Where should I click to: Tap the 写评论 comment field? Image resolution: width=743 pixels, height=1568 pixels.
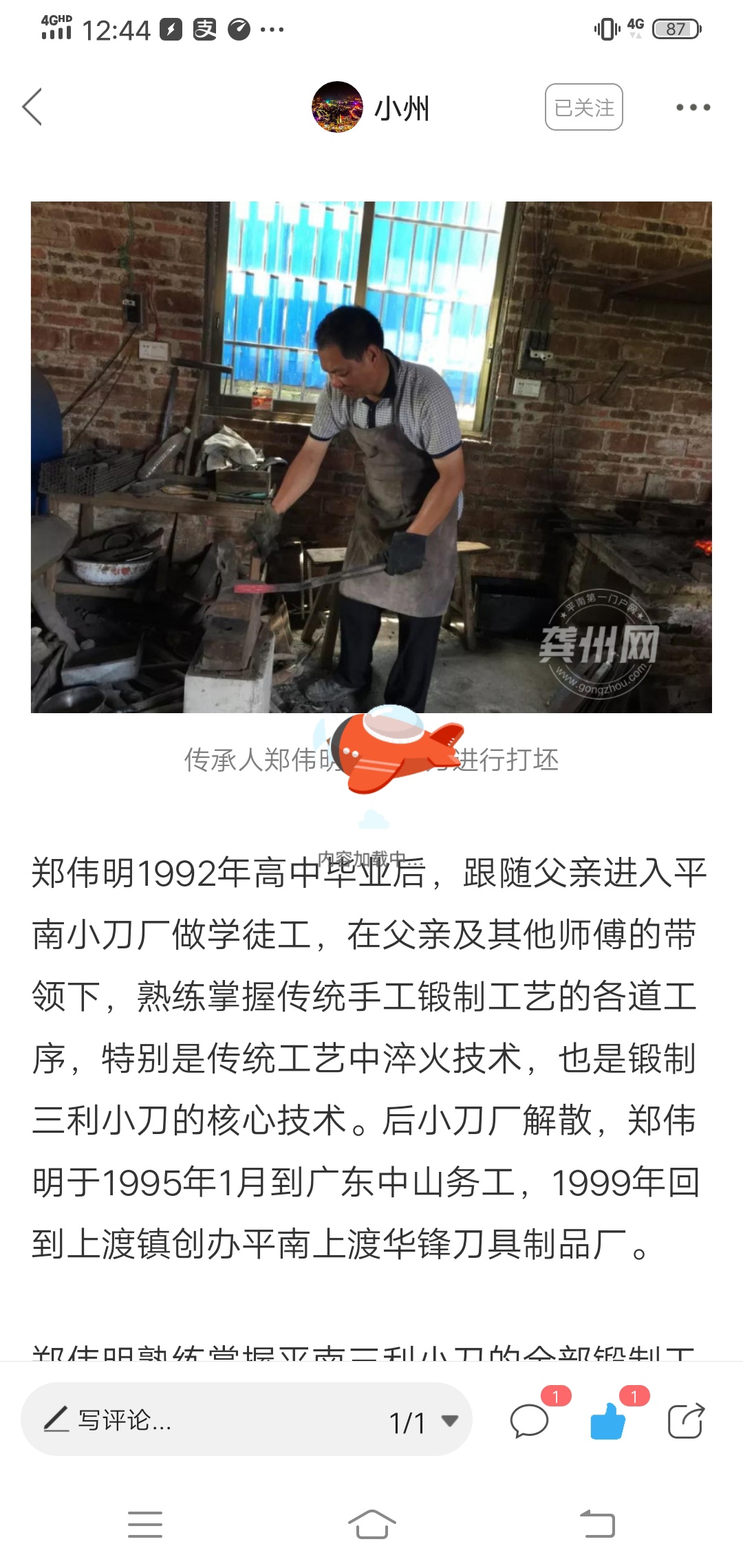tap(206, 1419)
